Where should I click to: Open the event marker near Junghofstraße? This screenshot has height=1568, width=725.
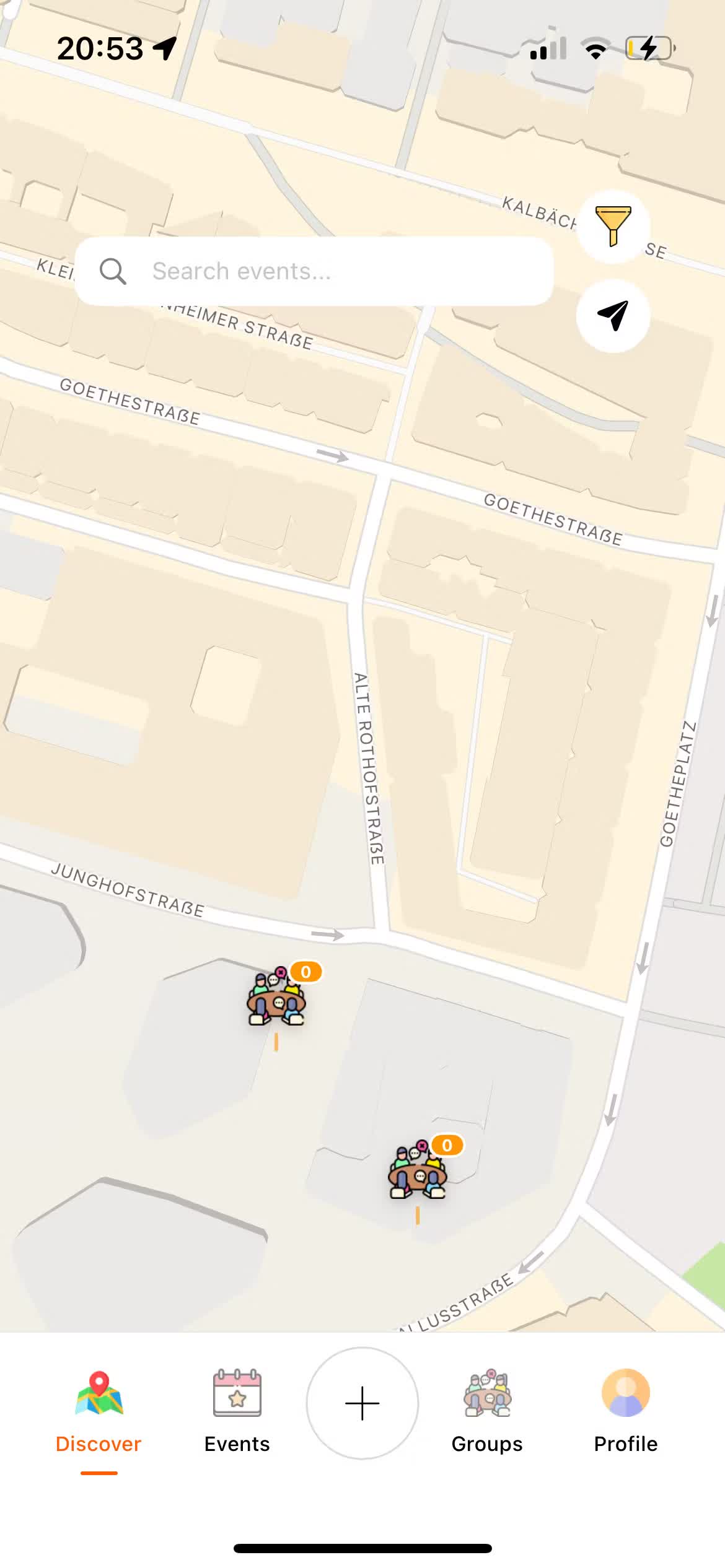(276, 997)
